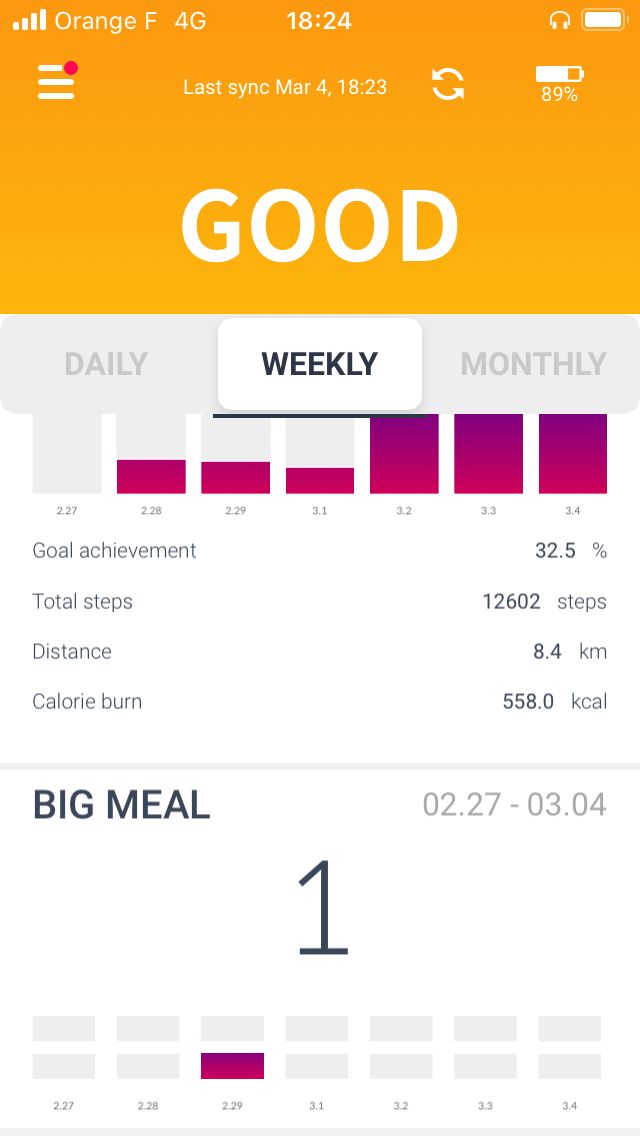640x1136 pixels.
Task: Switch to the Monthly tab
Action: [533, 364]
